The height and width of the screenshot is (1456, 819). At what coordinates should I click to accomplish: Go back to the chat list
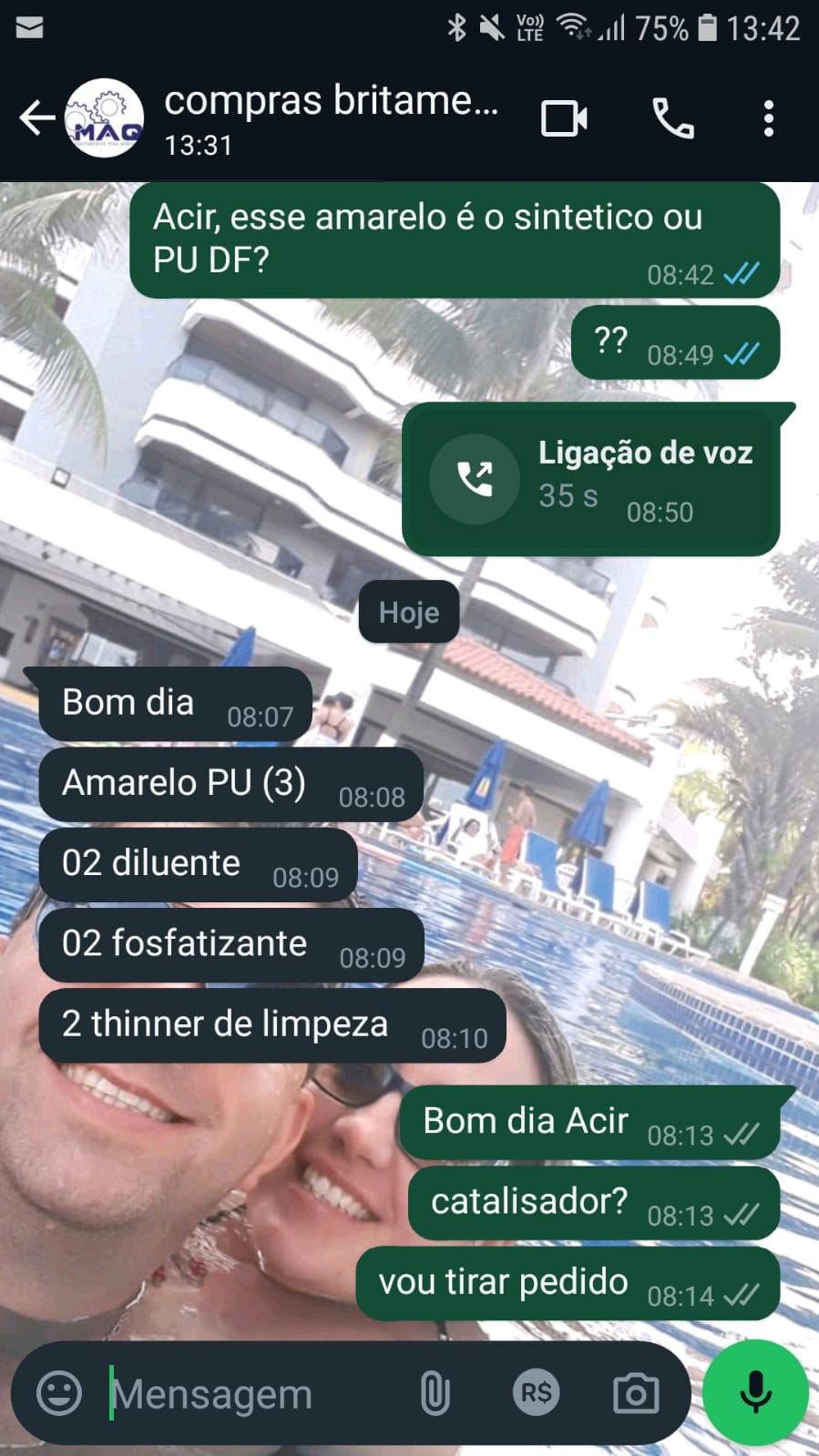pyautogui.click(x=36, y=118)
